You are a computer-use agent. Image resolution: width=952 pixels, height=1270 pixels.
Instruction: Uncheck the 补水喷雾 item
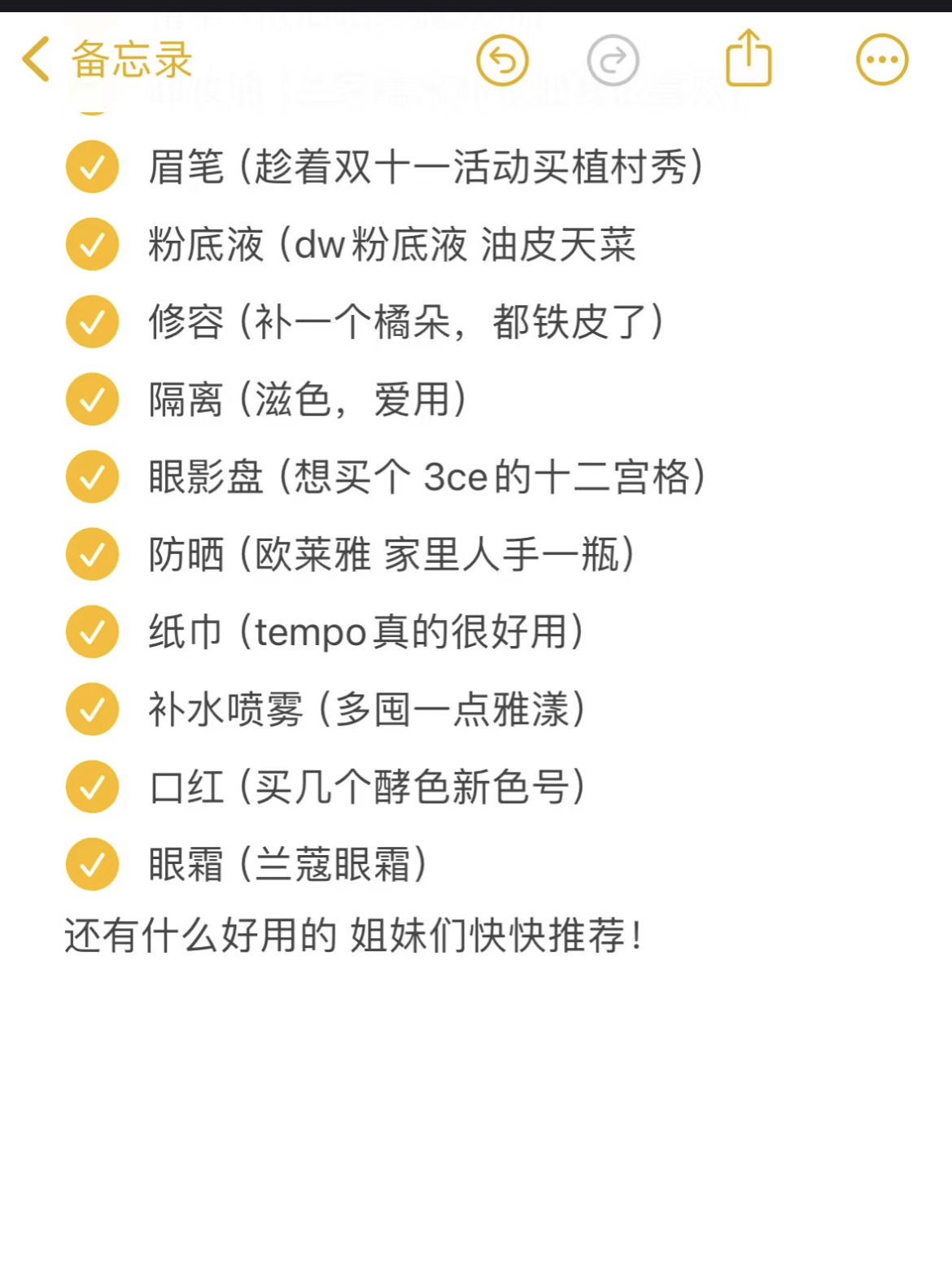click(x=93, y=709)
